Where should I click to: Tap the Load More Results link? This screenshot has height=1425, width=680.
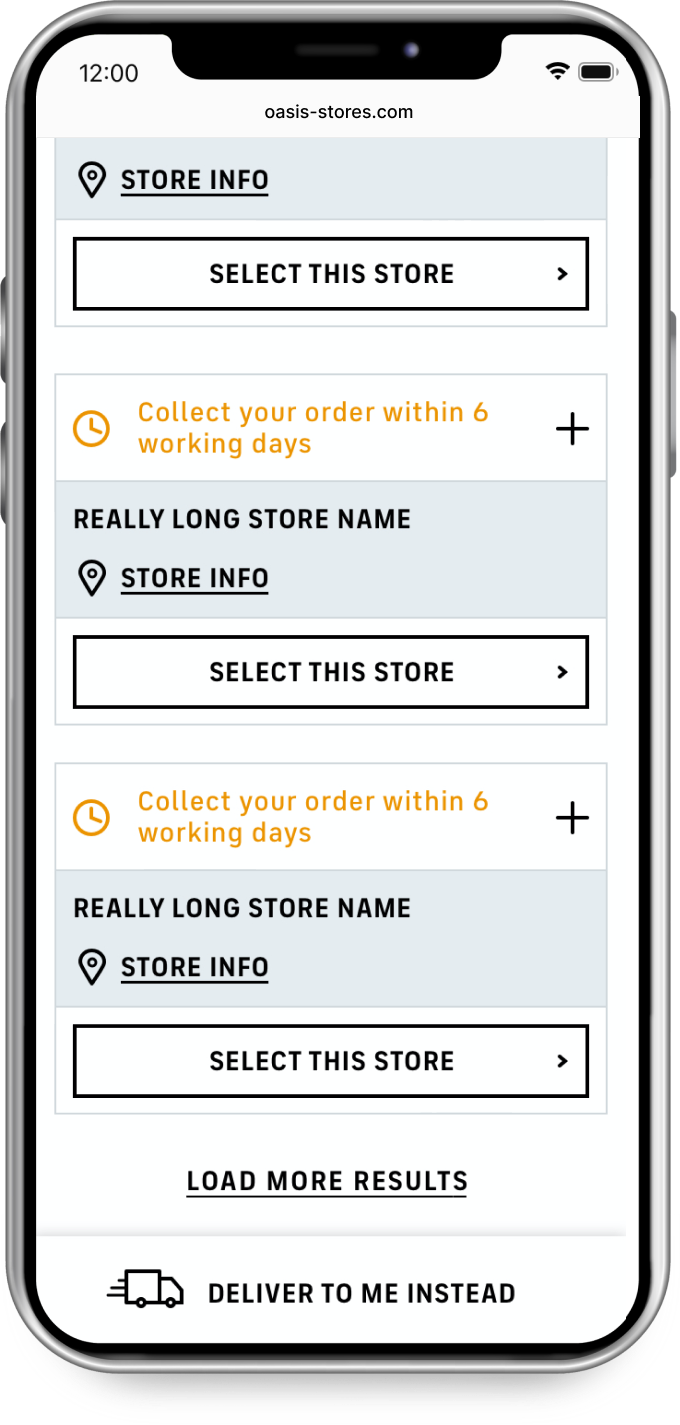327,1181
